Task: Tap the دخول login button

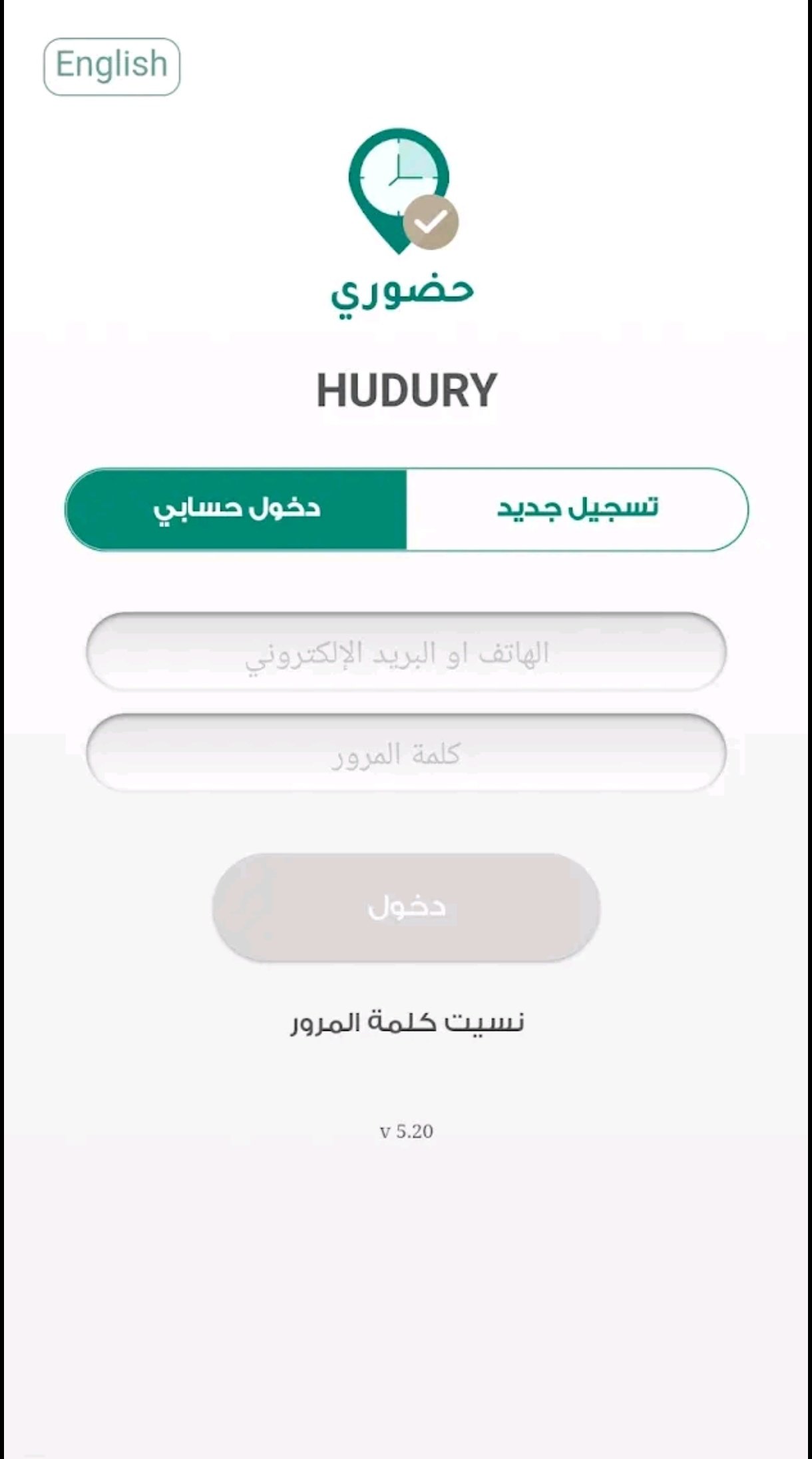Action: [406, 908]
